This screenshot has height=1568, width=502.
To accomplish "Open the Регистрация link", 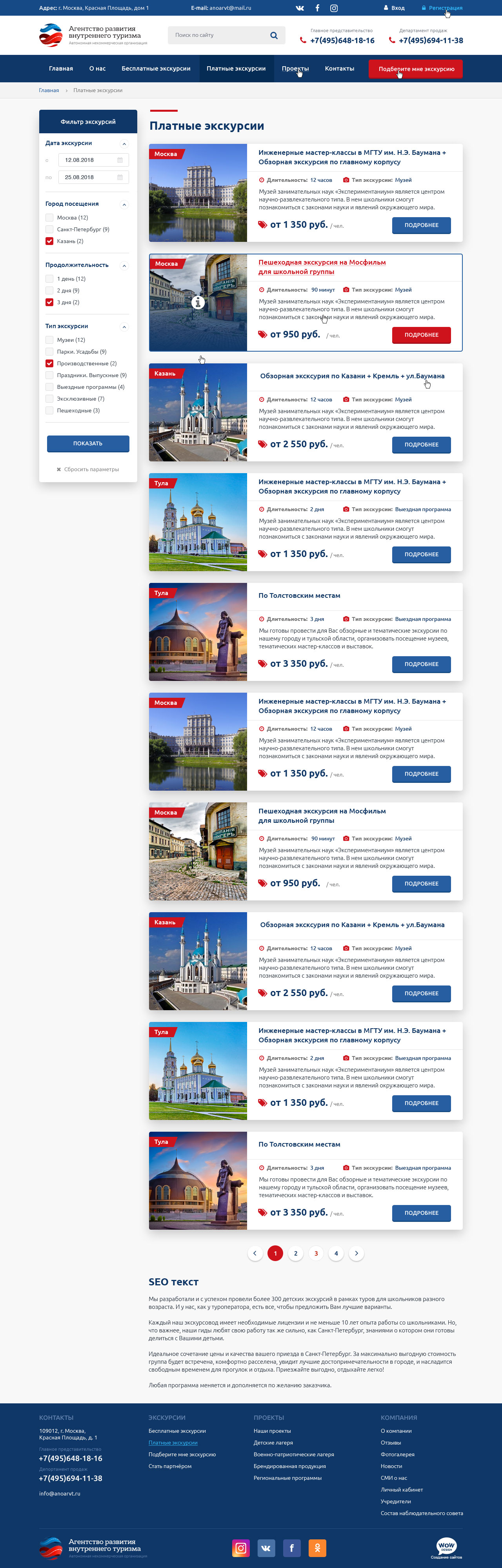I will (445, 8).
